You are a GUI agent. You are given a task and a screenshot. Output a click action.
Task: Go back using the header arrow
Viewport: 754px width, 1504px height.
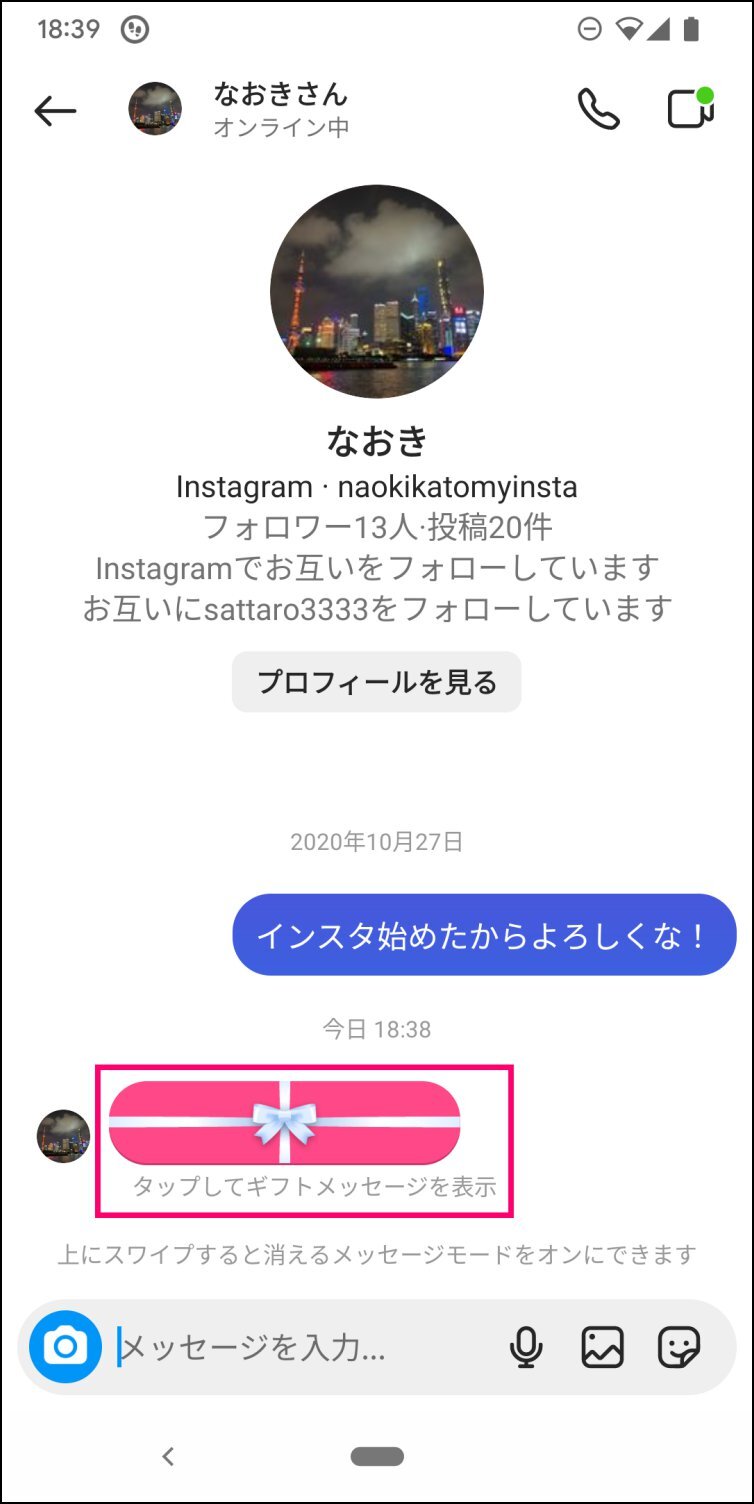tap(55, 111)
